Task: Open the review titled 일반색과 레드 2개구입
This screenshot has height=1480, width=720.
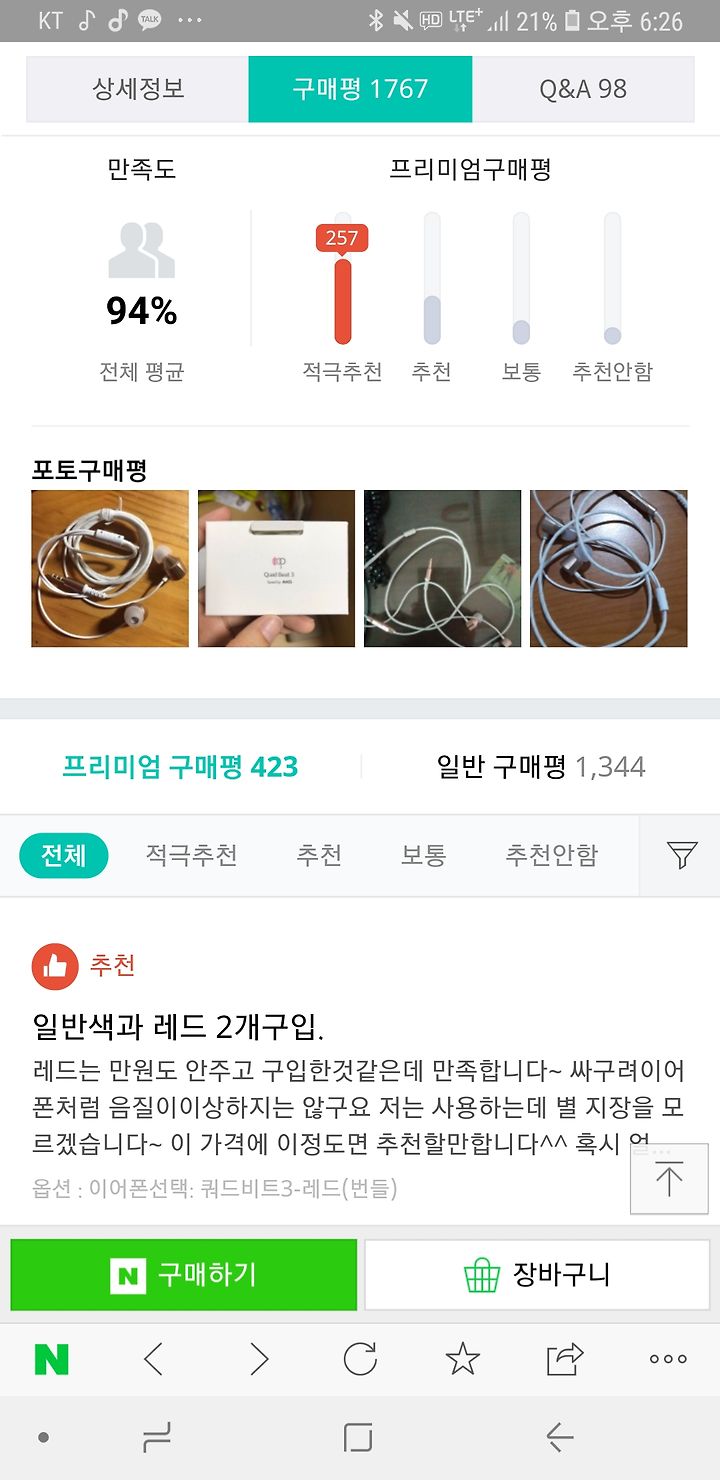Action: [x=178, y=1027]
